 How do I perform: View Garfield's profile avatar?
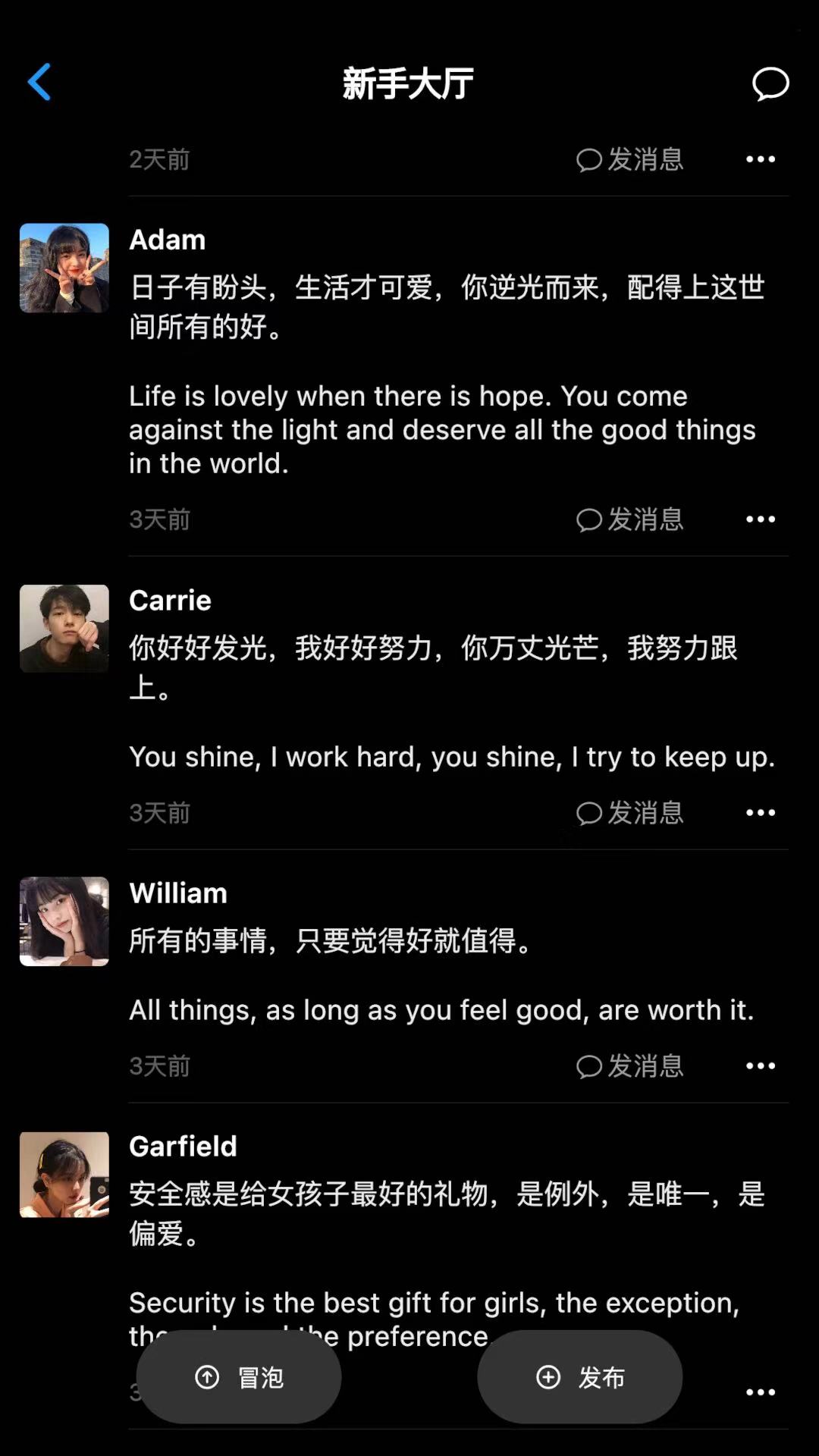(x=64, y=1175)
